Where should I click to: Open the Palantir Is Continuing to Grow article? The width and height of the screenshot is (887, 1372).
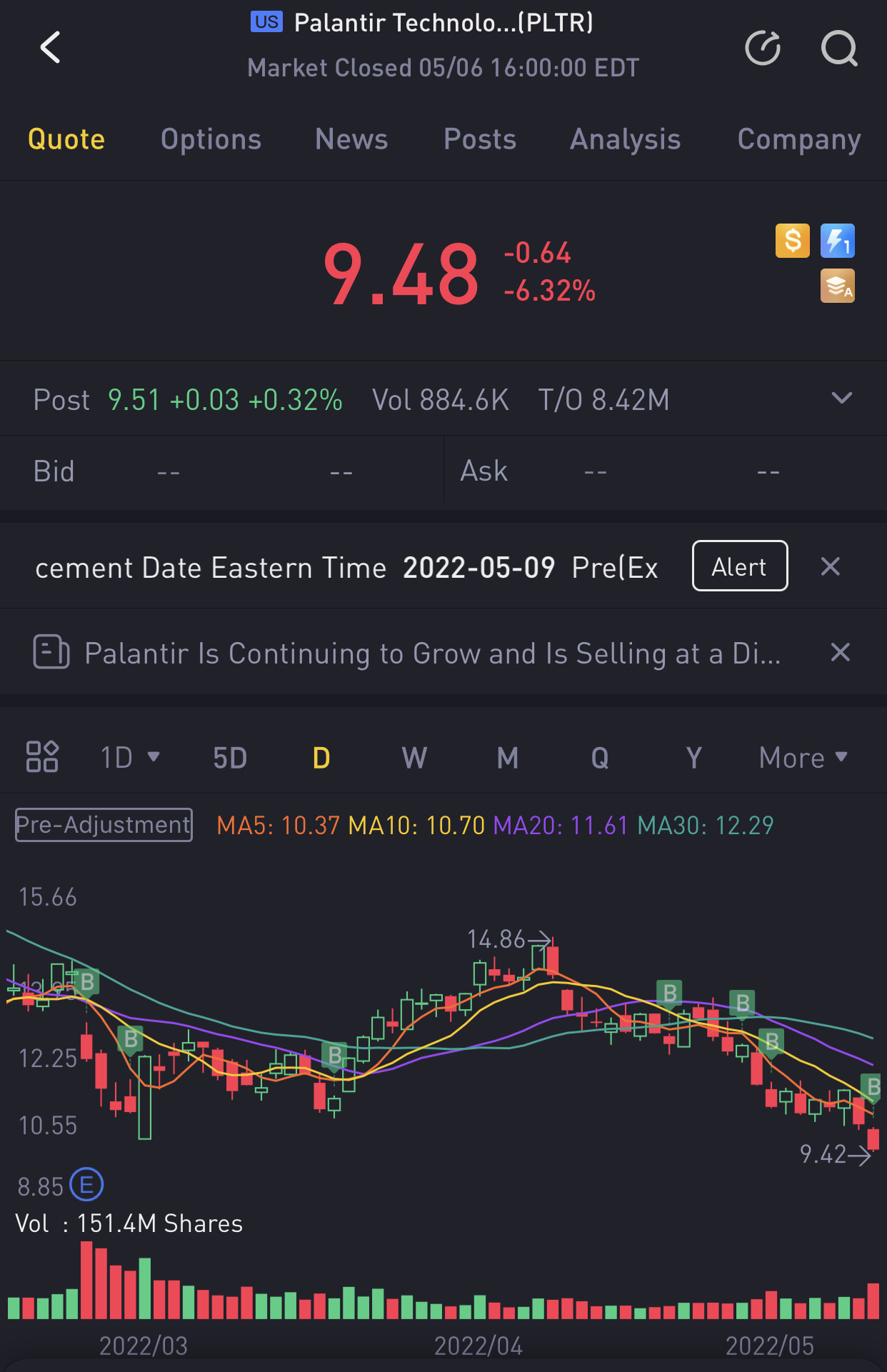point(431,653)
